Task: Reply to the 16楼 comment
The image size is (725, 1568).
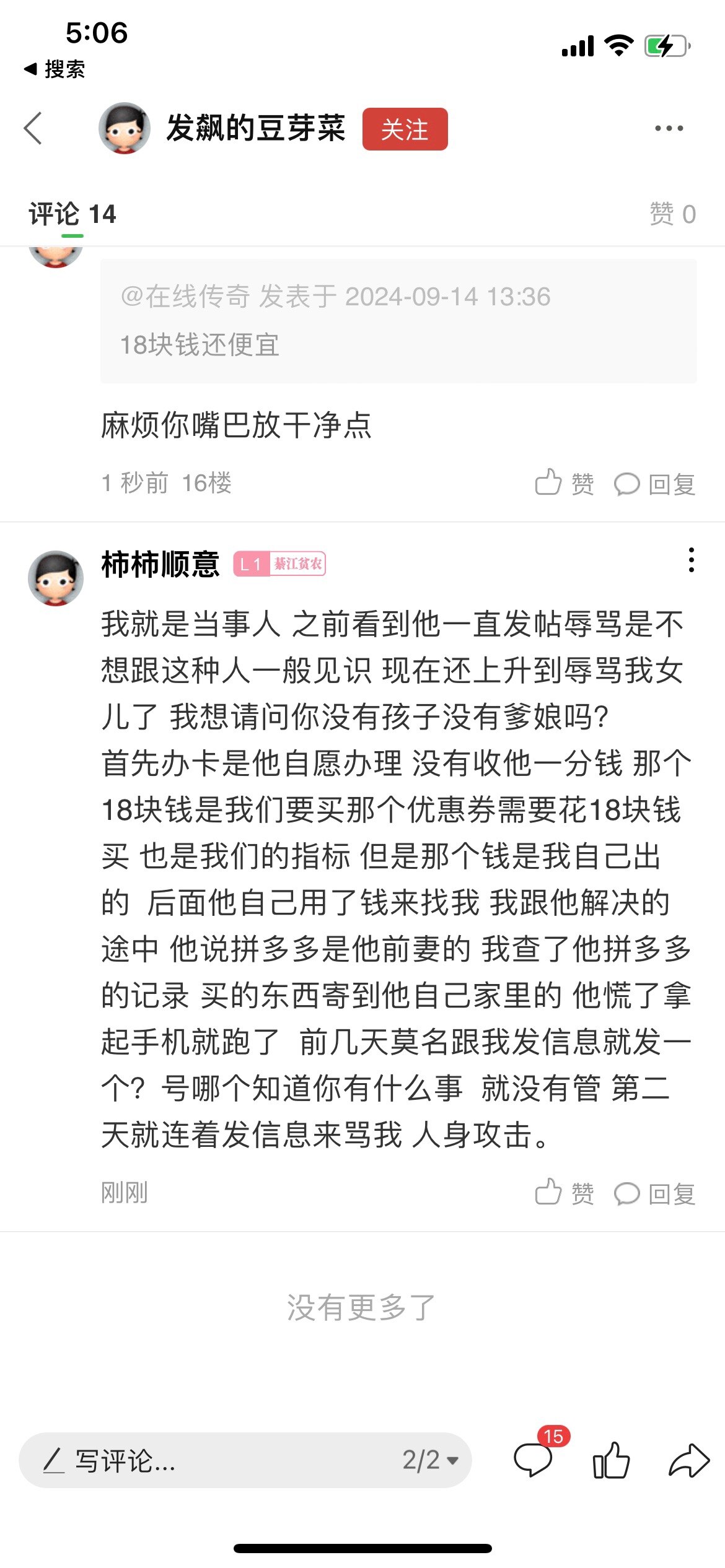Action: (654, 484)
